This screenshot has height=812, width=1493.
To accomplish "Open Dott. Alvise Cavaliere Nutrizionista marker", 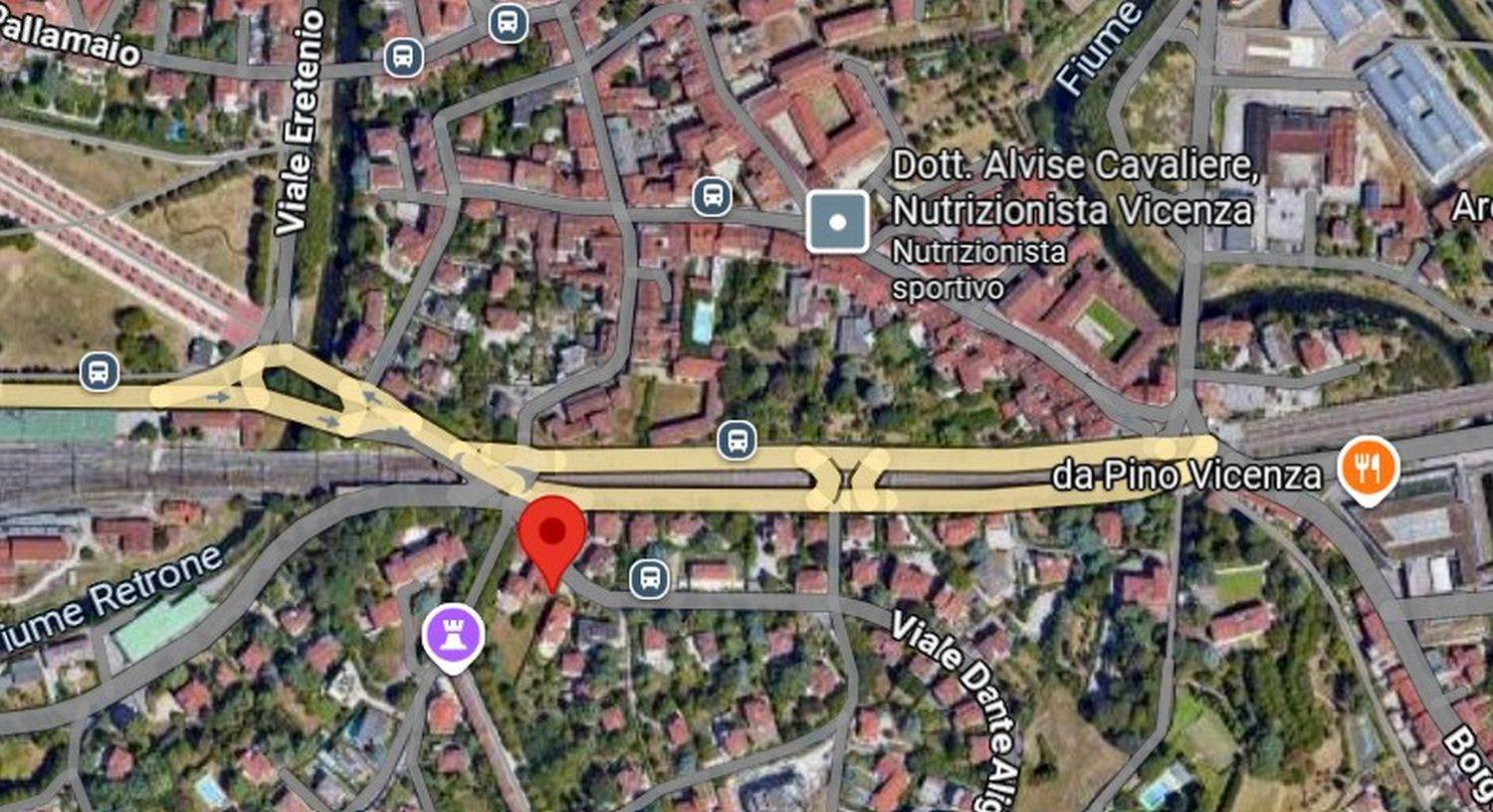I will pos(836,222).
